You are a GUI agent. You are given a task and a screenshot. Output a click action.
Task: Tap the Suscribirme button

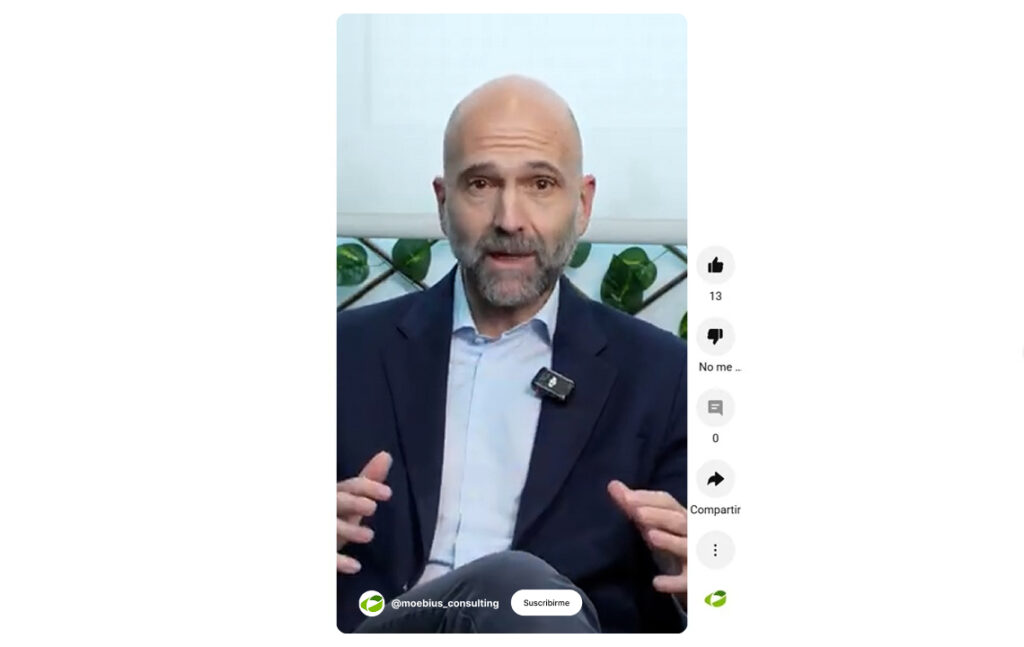point(546,603)
